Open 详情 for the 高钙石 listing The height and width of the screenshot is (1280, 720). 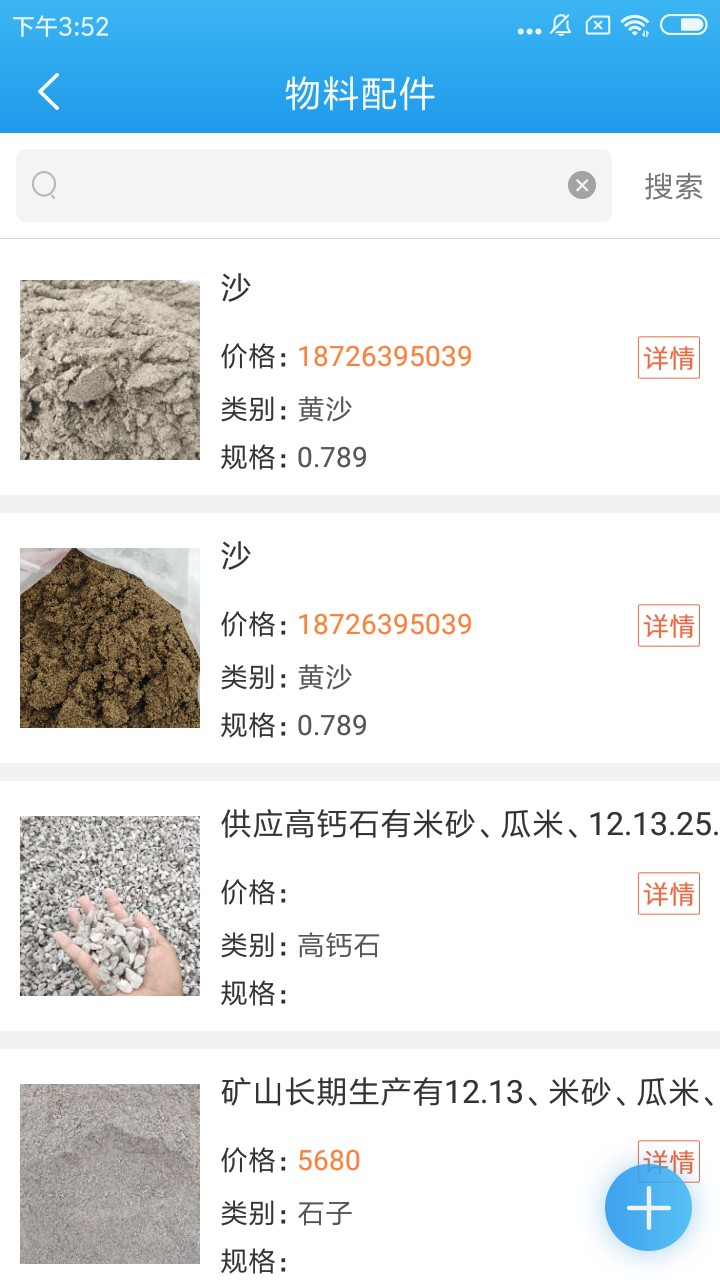click(x=668, y=894)
